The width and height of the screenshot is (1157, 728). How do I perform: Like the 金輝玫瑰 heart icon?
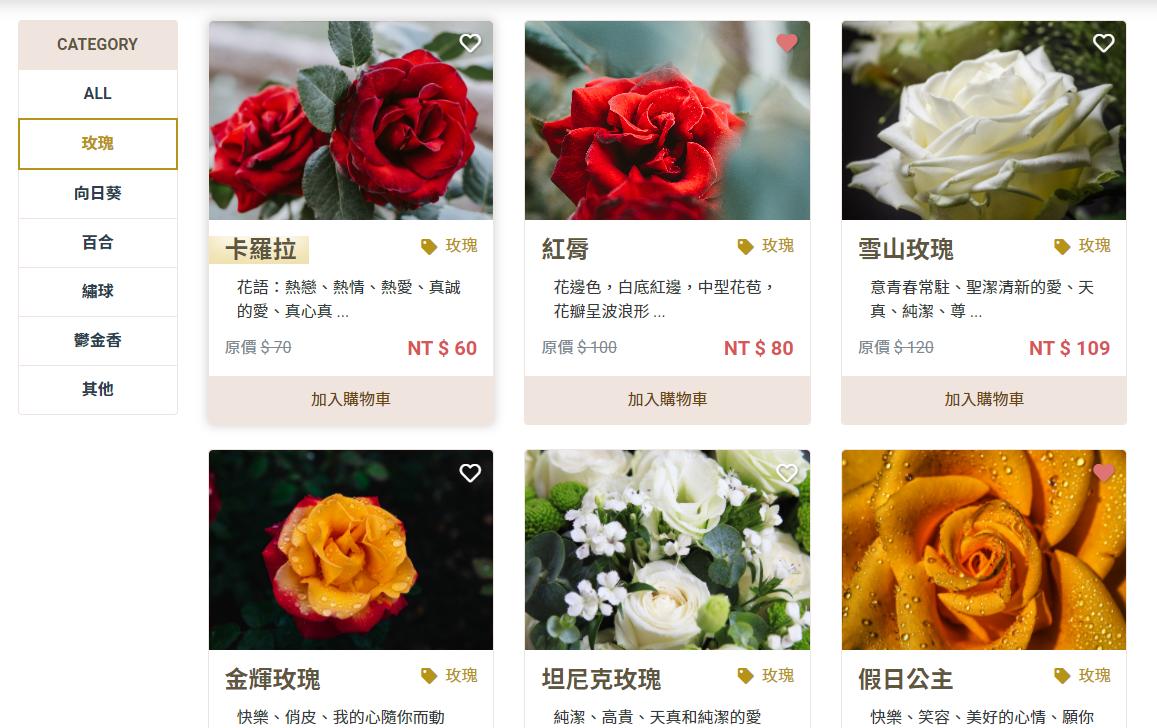[x=470, y=473]
